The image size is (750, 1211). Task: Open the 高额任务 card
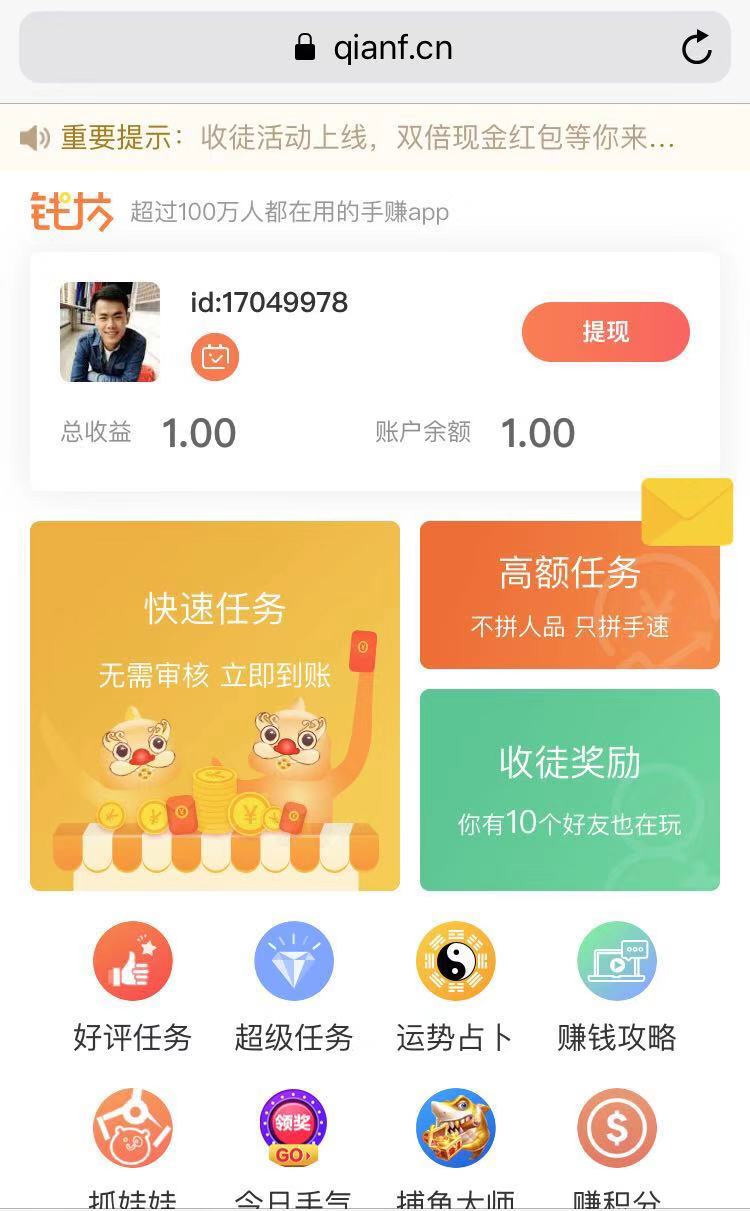[x=570, y=595]
